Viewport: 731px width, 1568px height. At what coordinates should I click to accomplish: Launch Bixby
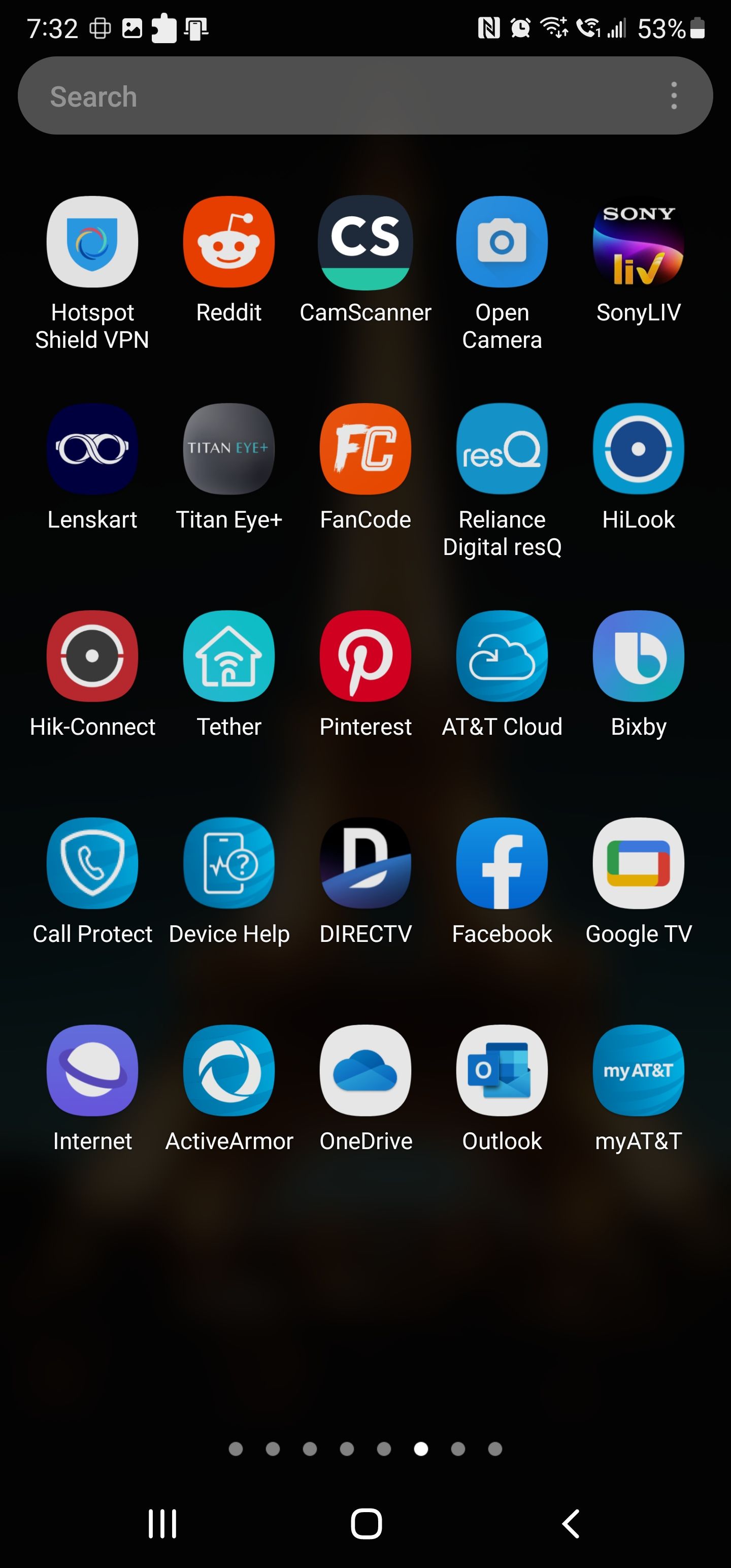(639, 656)
